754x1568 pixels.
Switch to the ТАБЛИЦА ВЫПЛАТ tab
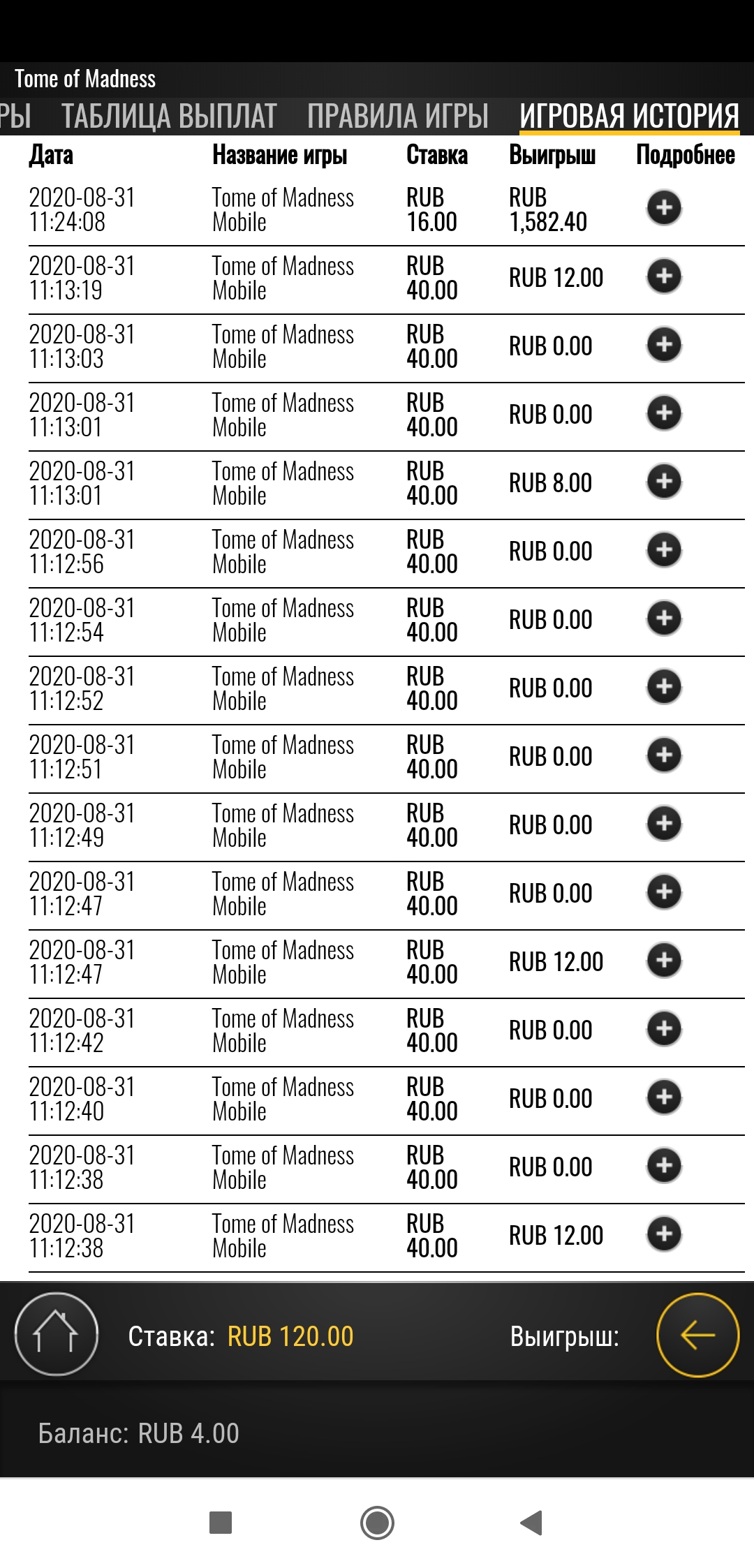[x=169, y=116]
